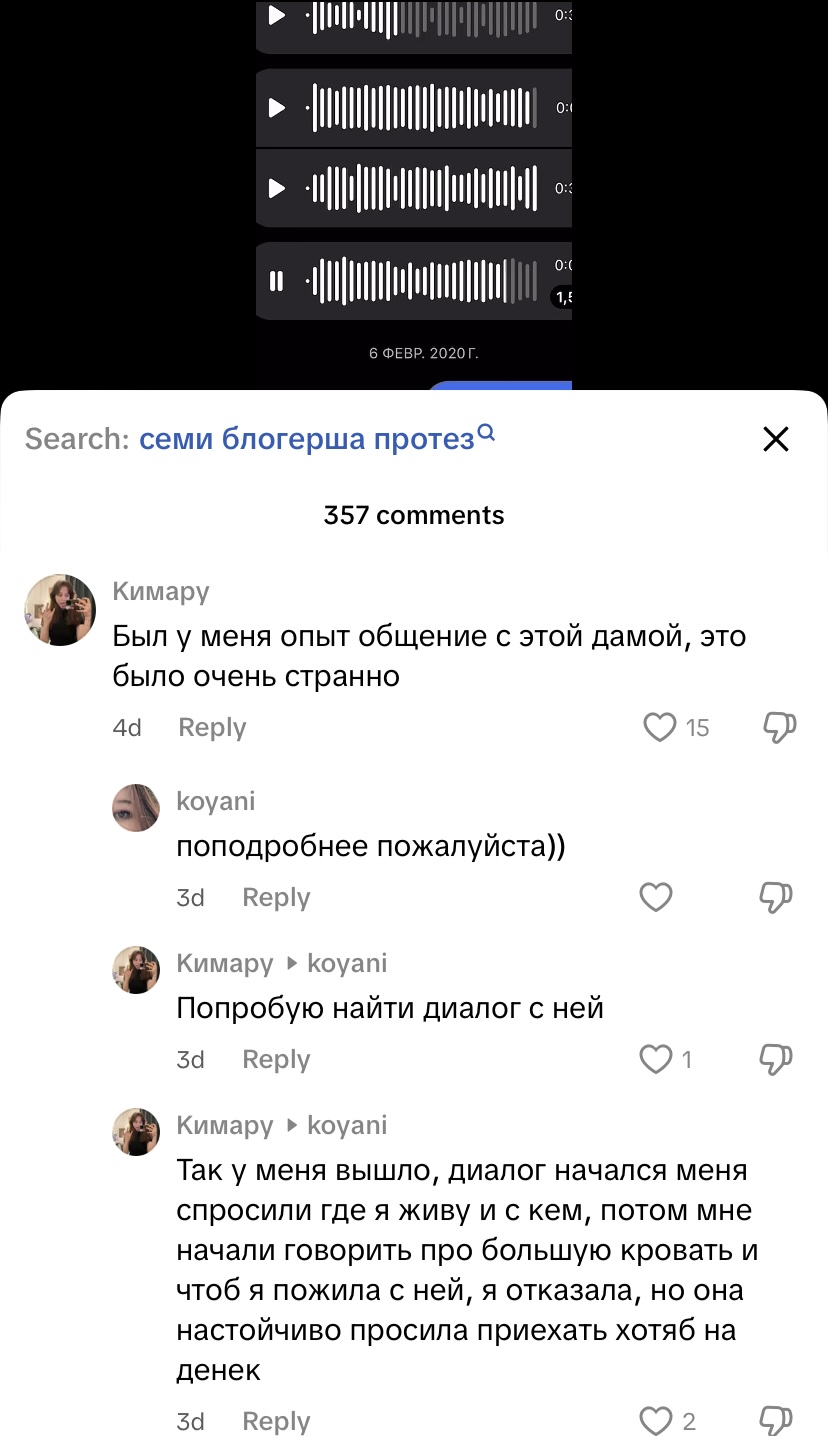This screenshot has width=828, height=1436.
Task: Close the comments panel
Action: [776, 439]
